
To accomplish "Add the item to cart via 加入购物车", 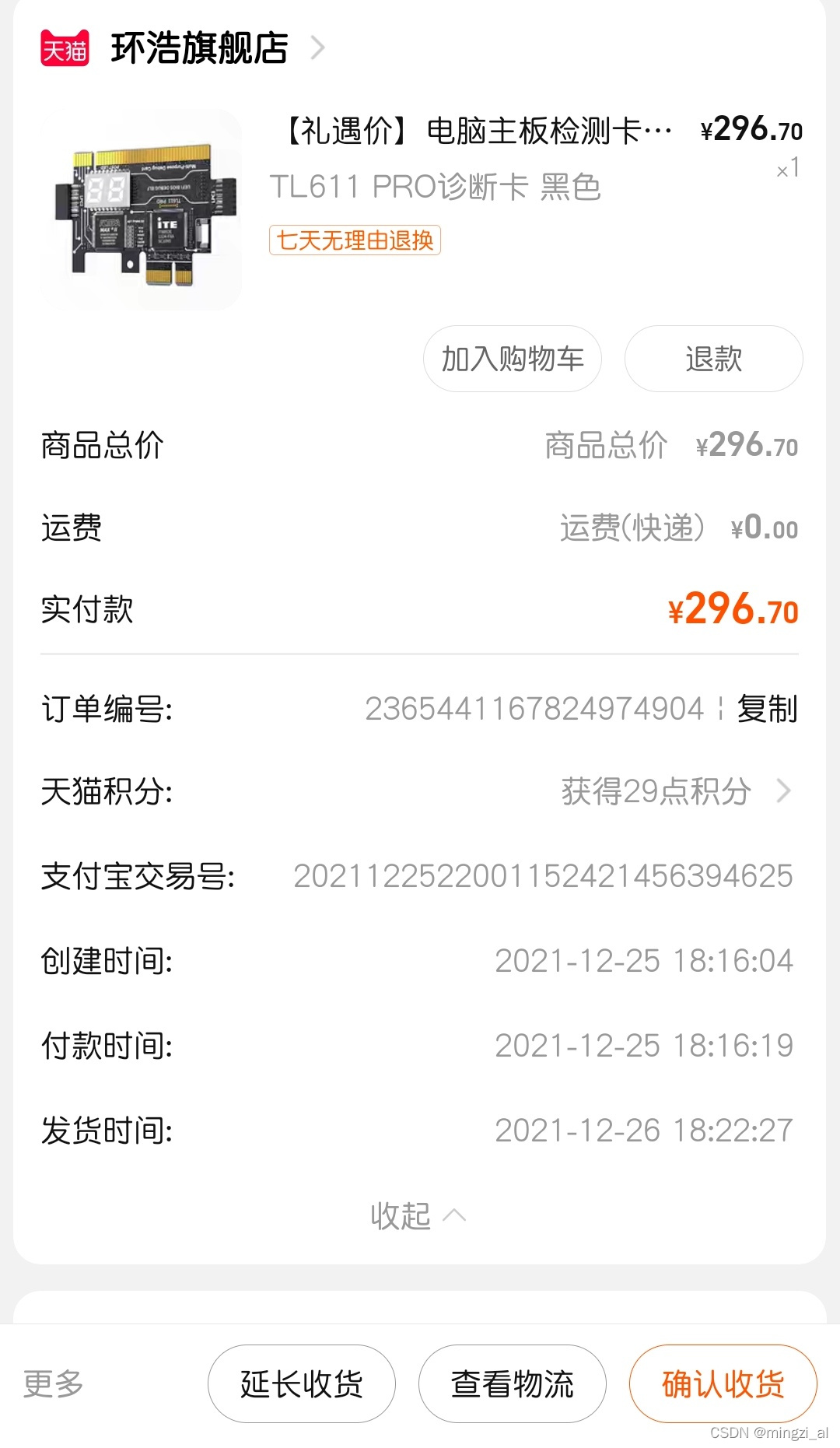I will pos(511,359).
